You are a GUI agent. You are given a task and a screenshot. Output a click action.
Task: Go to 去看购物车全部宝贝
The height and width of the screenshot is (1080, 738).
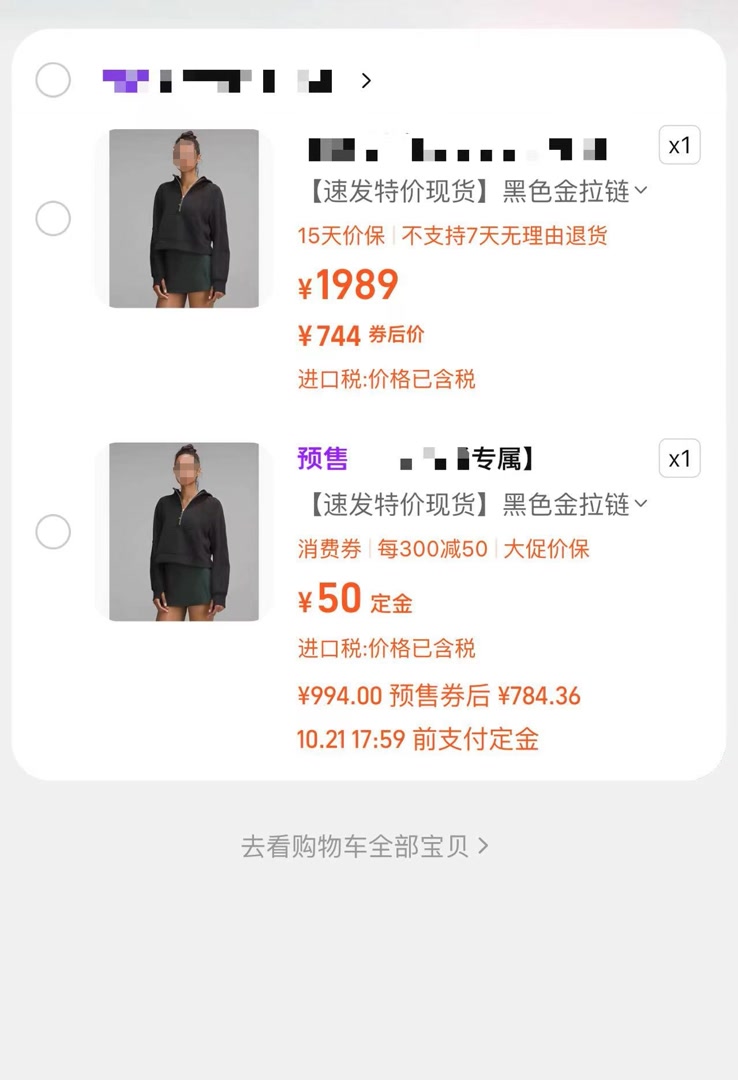coord(365,846)
